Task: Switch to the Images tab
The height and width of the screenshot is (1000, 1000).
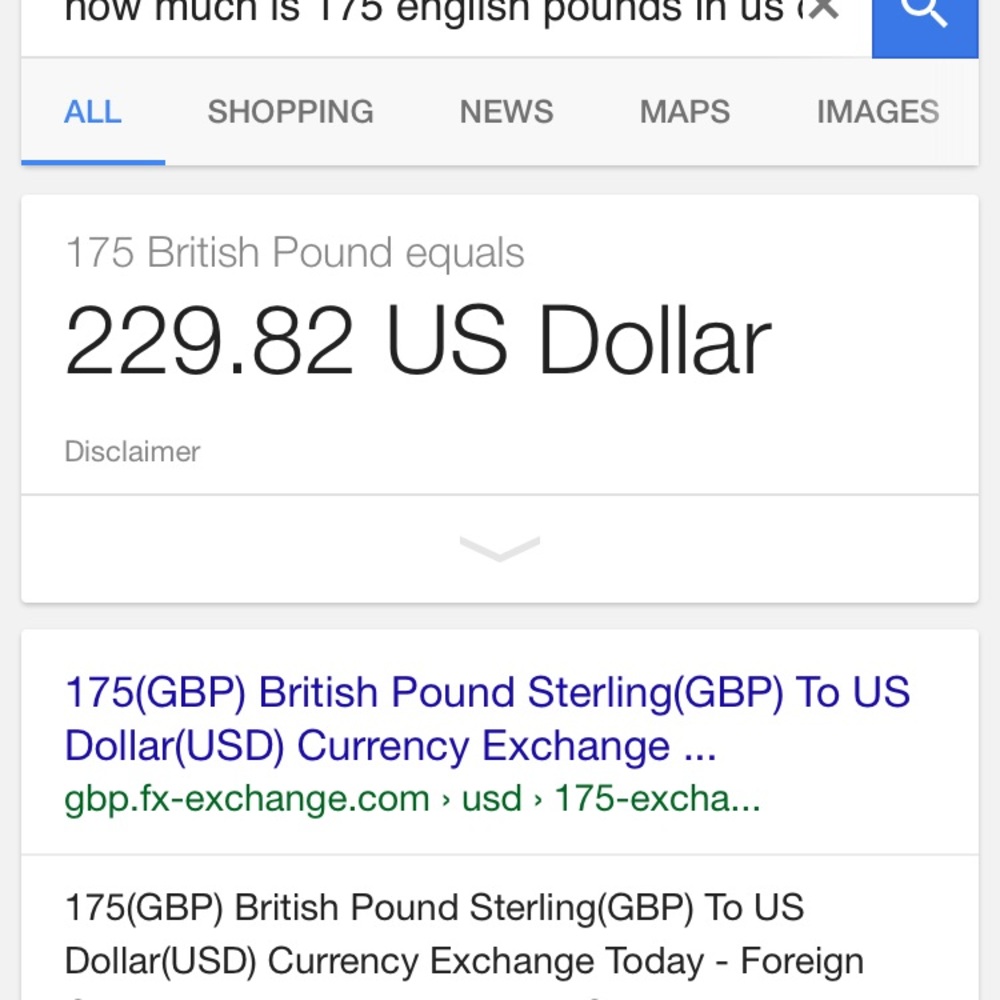Action: tap(877, 112)
